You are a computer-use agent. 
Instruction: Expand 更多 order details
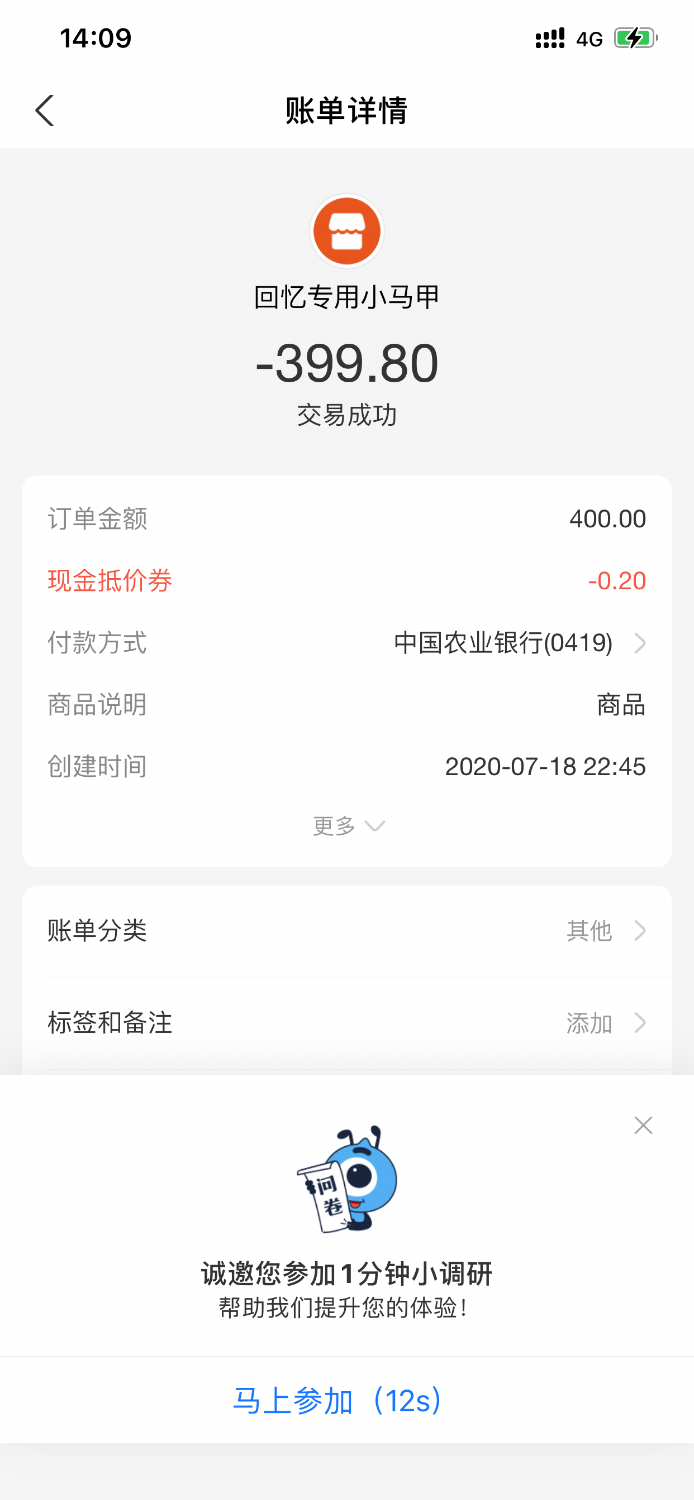coord(348,826)
